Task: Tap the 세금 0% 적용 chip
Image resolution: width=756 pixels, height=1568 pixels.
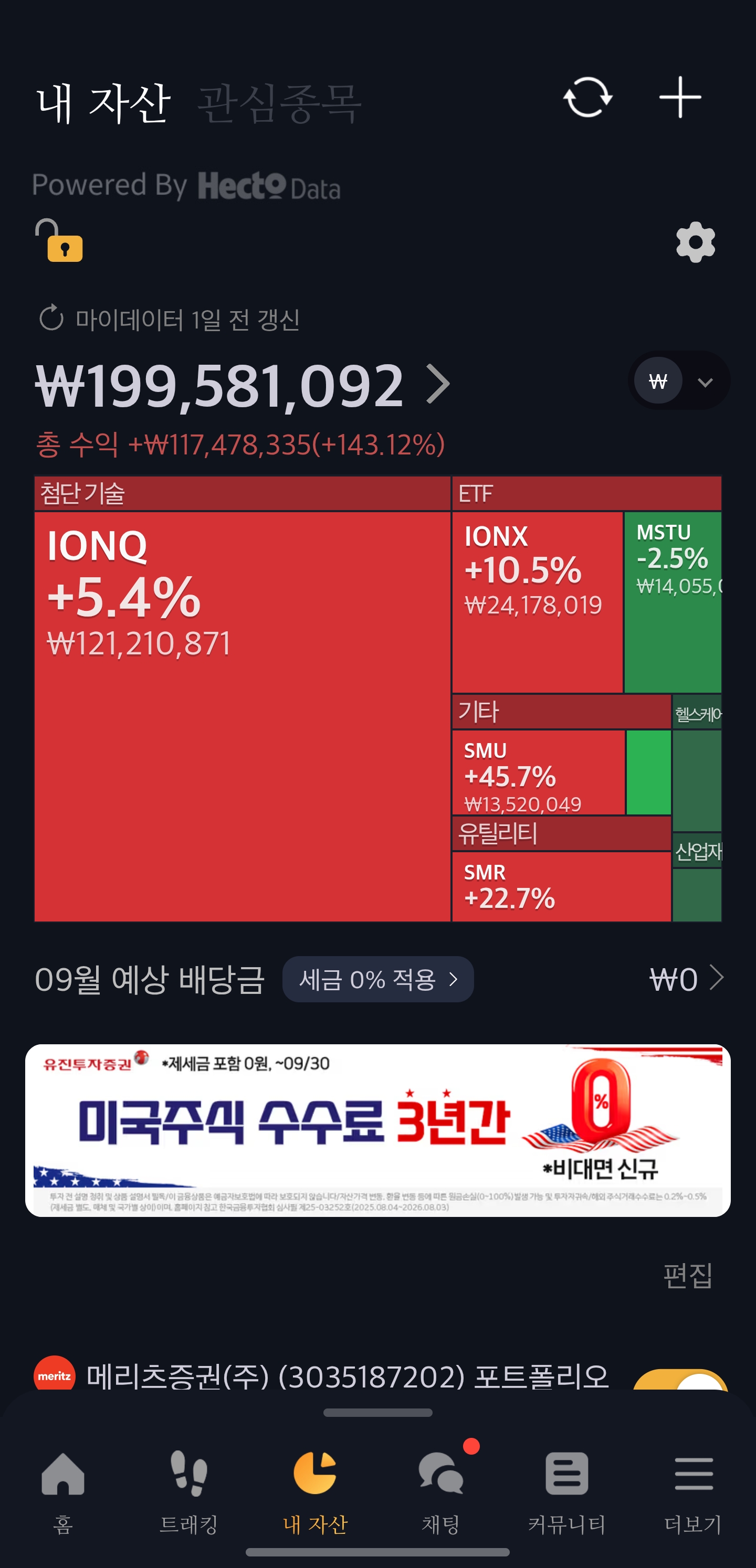Action: click(x=377, y=979)
